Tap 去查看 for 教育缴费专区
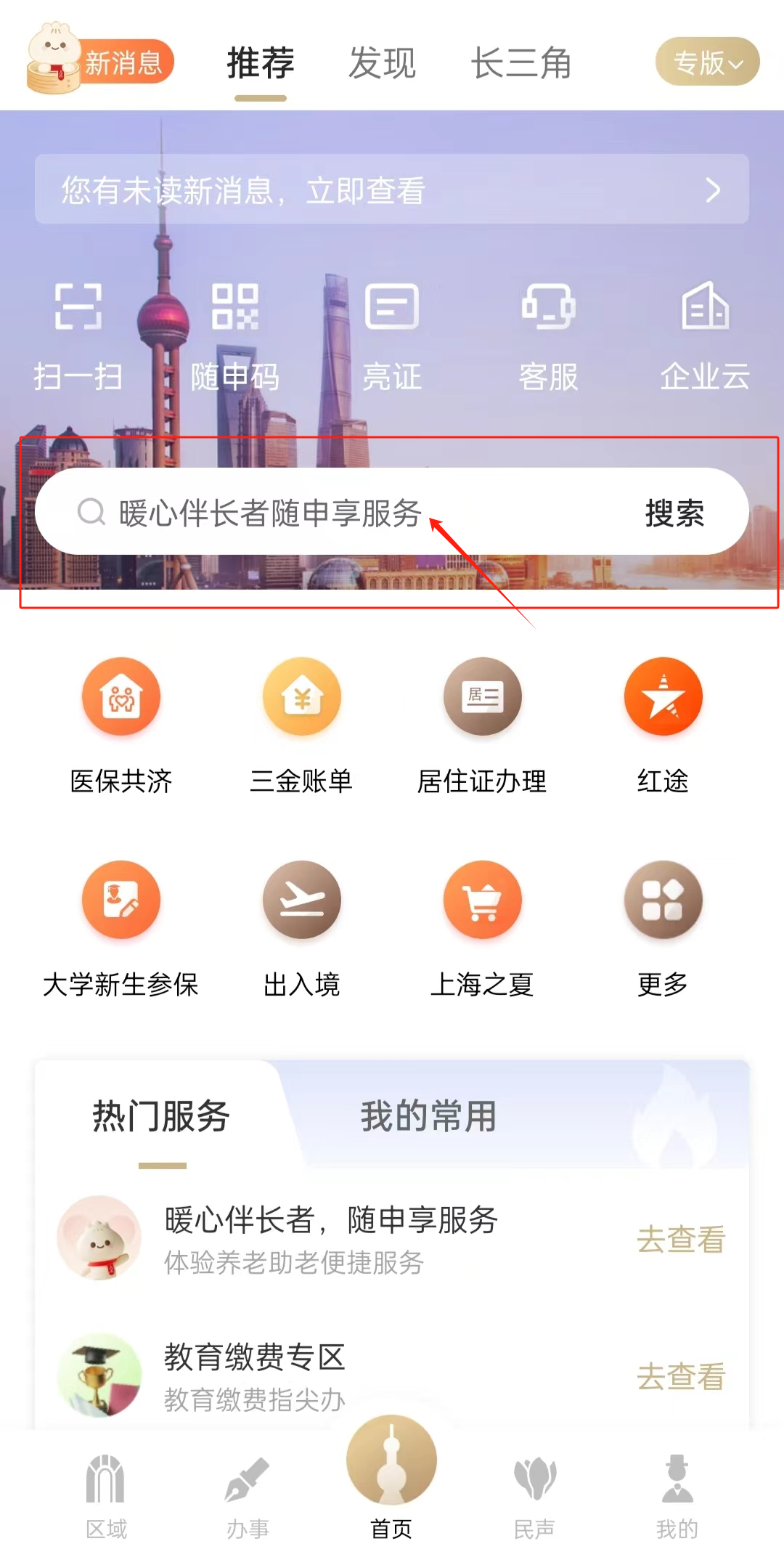The width and height of the screenshot is (784, 1565). [681, 1376]
